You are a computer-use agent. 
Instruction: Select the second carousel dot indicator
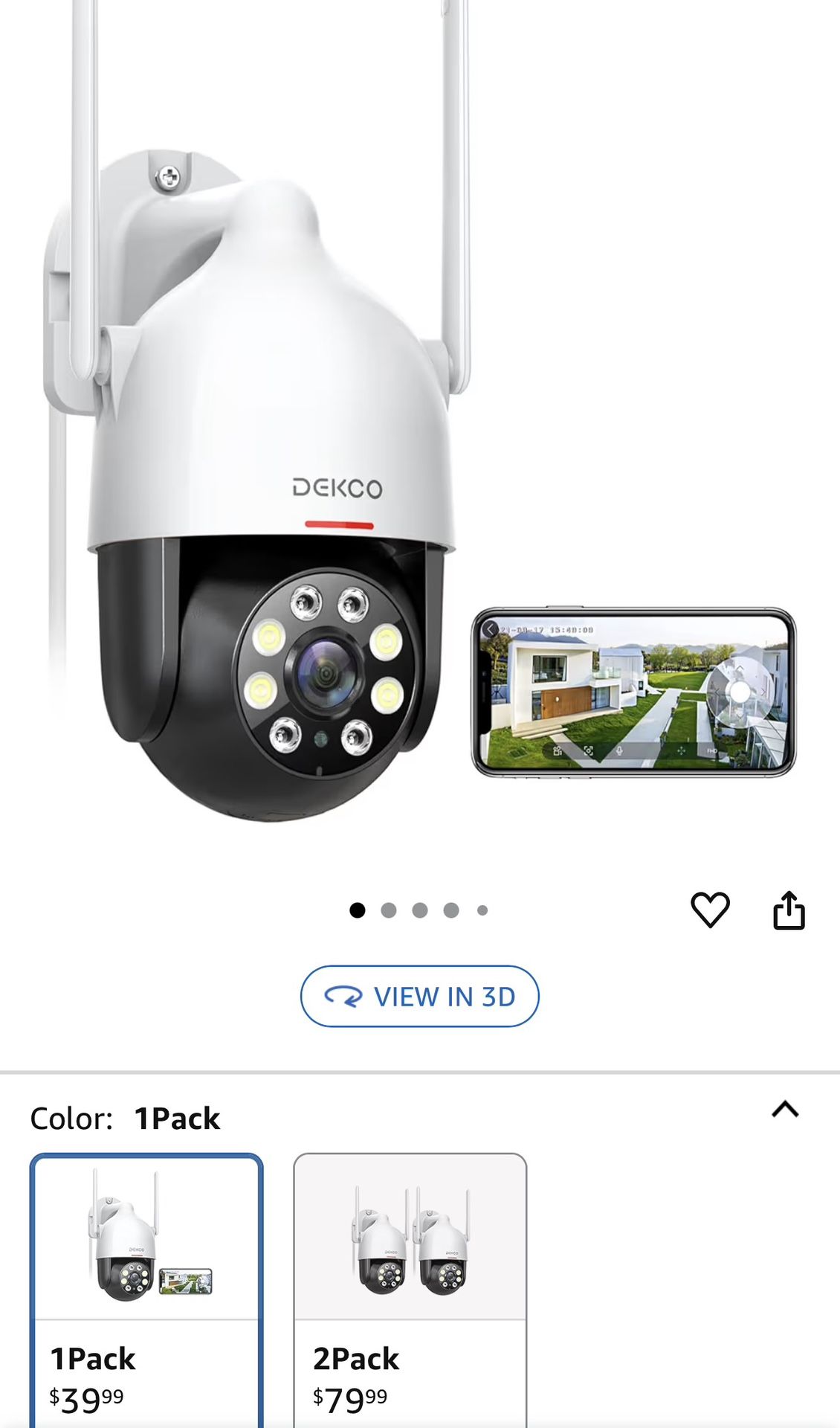pos(389,909)
